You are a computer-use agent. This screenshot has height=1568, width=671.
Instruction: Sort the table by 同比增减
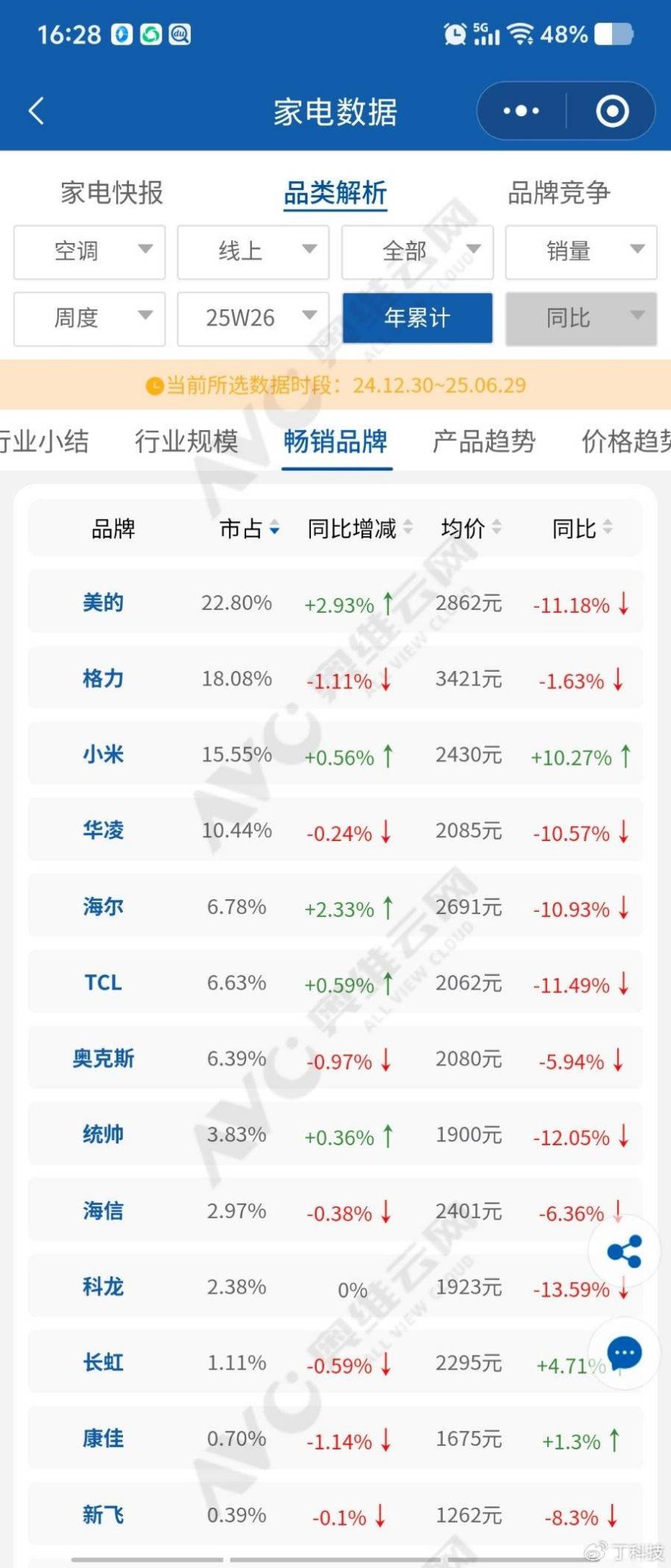(359, 529)
